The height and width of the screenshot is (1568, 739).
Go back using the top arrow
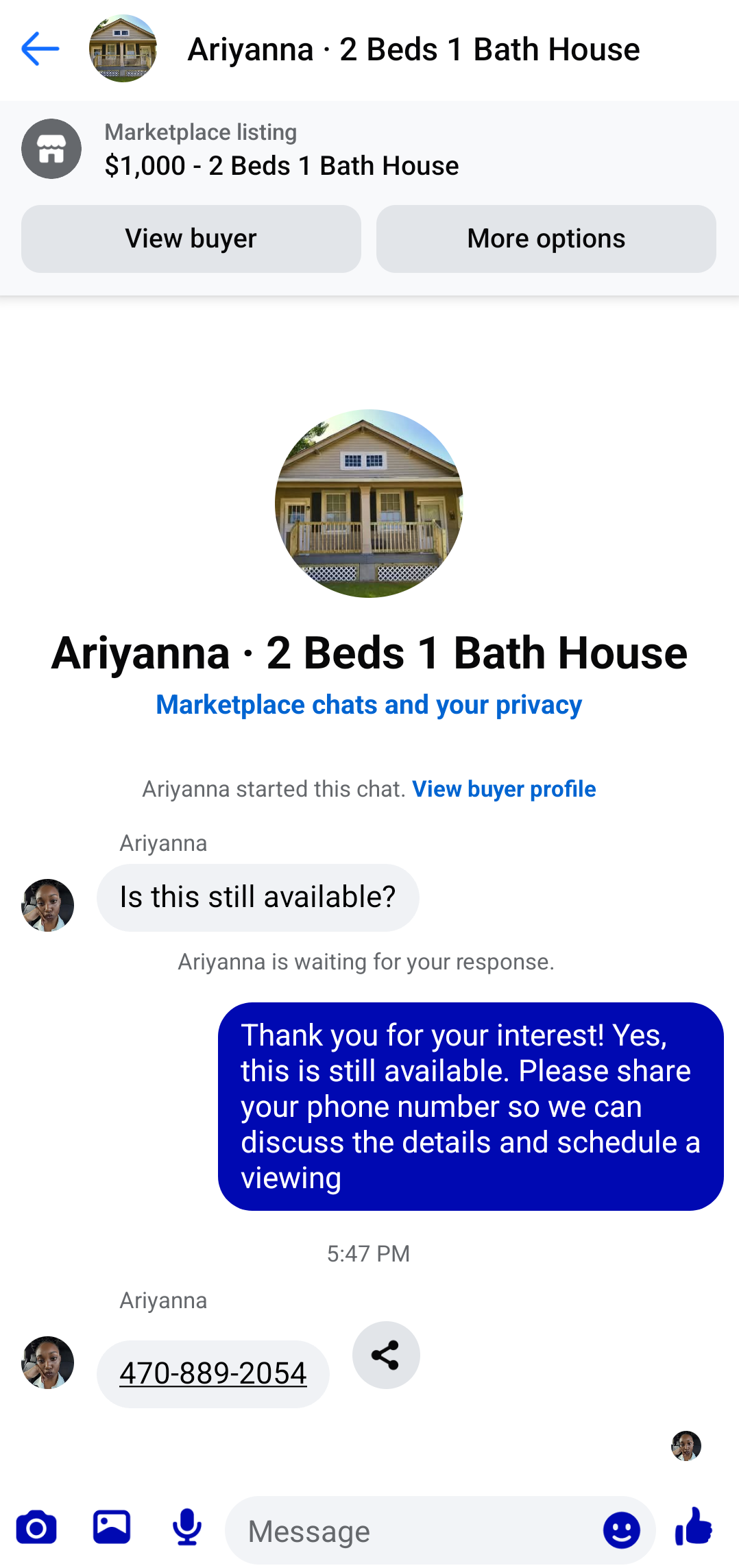[40, 49]
